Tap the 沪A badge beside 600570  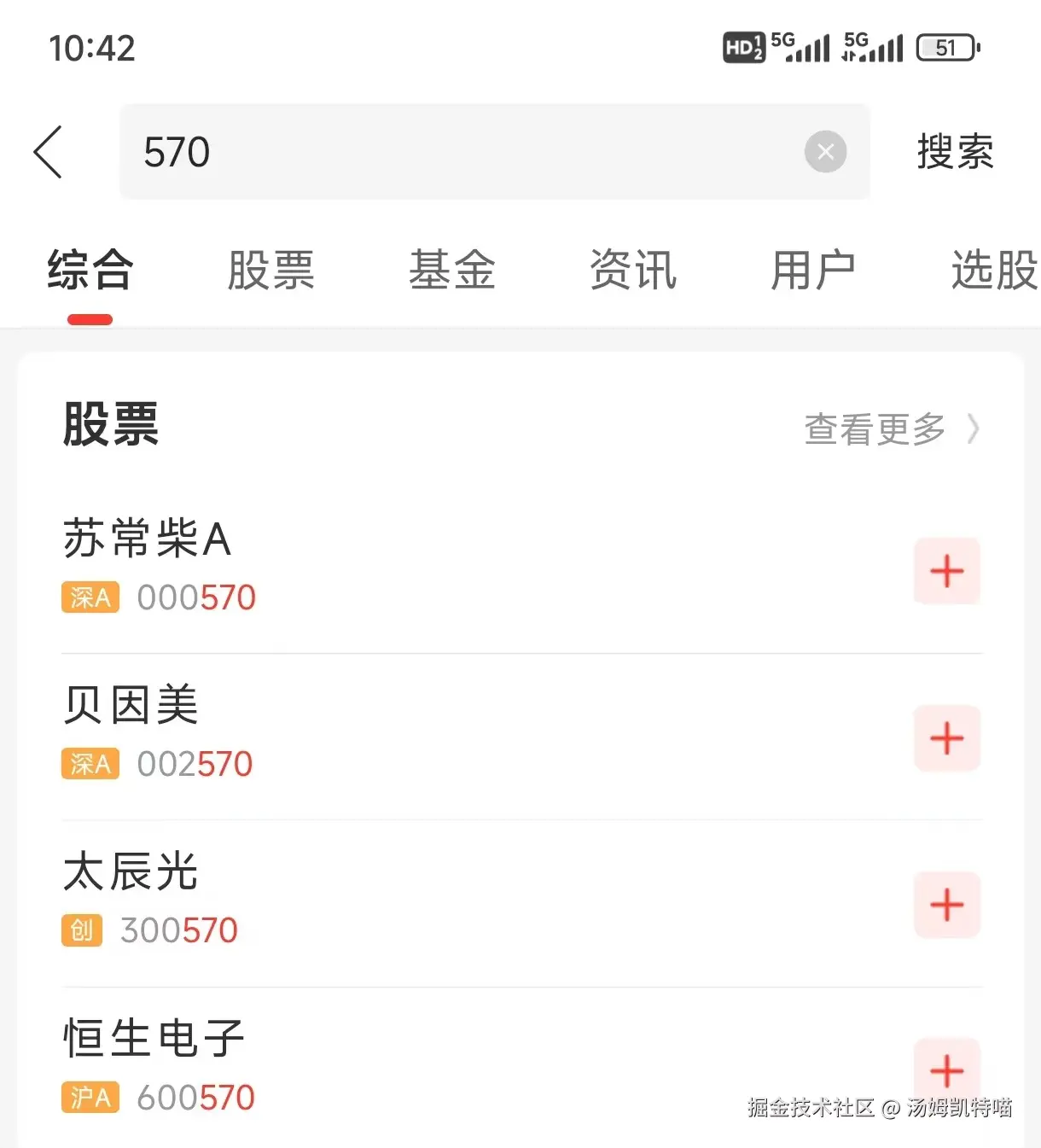pyautogui.click(x=90, y=1097)
